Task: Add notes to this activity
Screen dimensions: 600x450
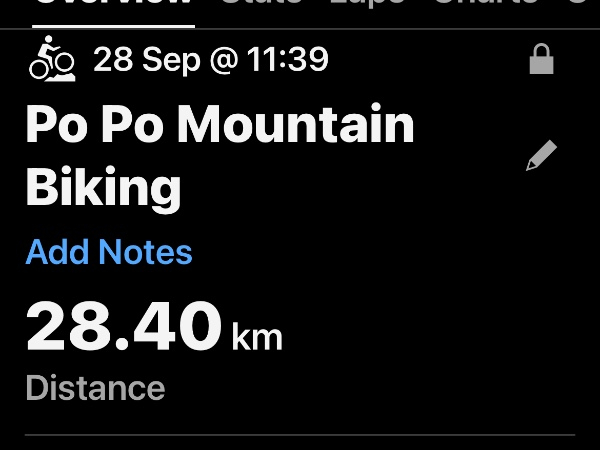Action: click(x=109, y=252)
